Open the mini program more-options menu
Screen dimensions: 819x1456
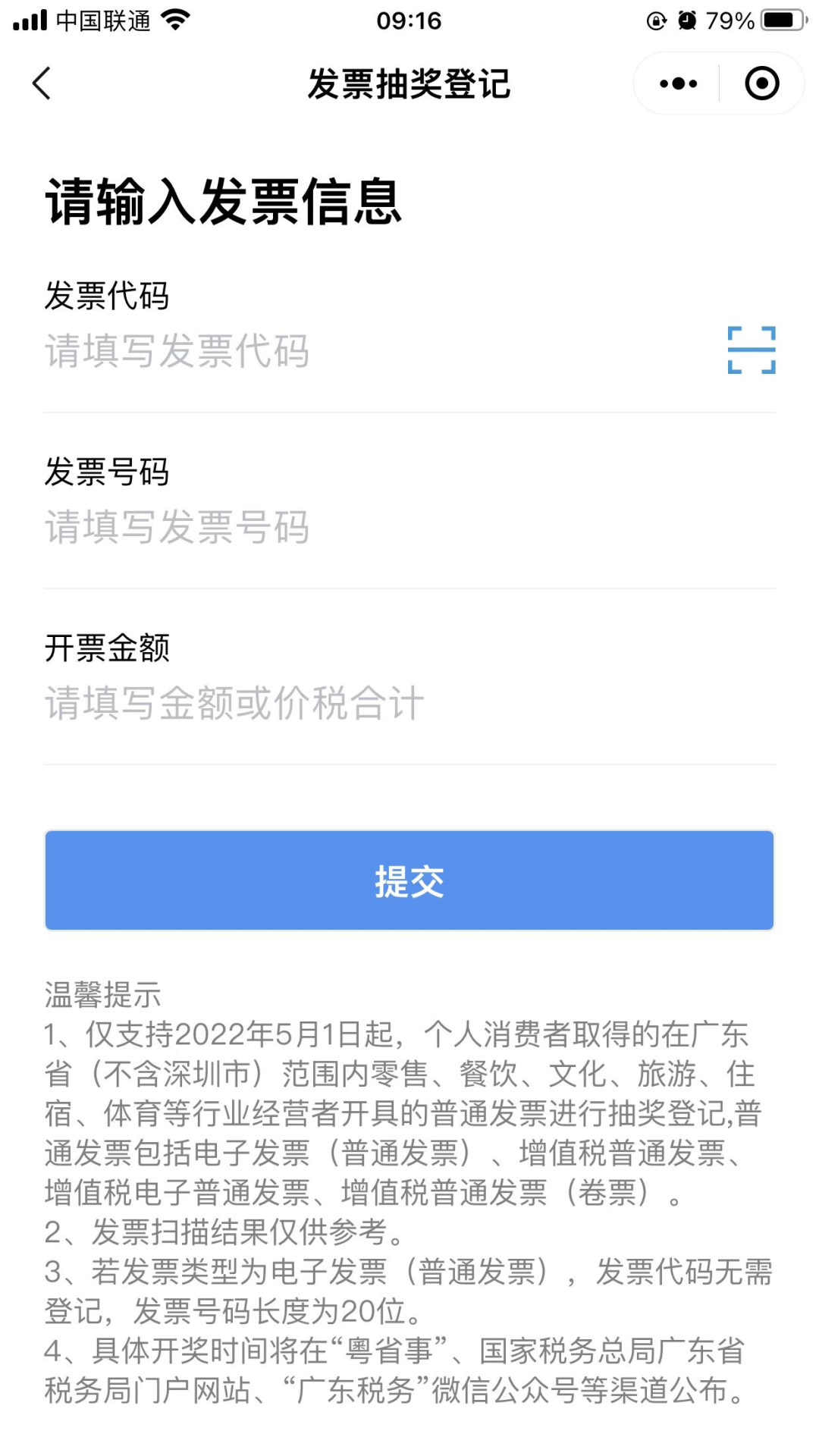click(x=678, y=83)
